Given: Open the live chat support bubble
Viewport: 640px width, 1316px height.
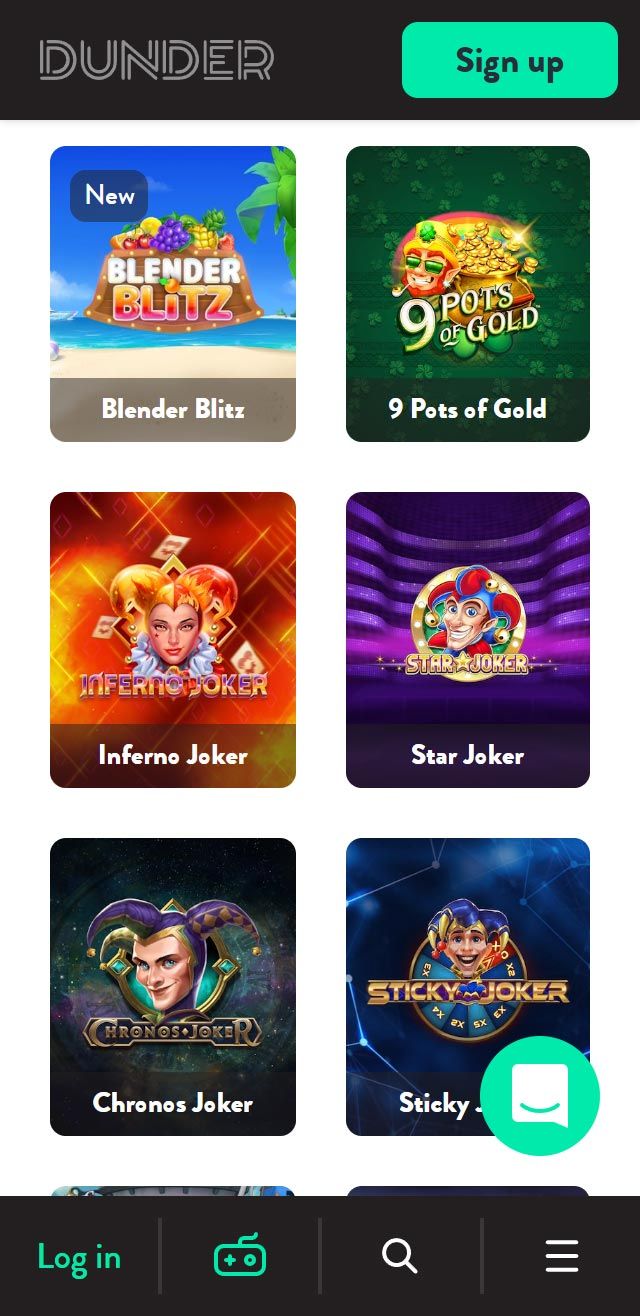Looking at the screenshot, I should [540, 1096].
